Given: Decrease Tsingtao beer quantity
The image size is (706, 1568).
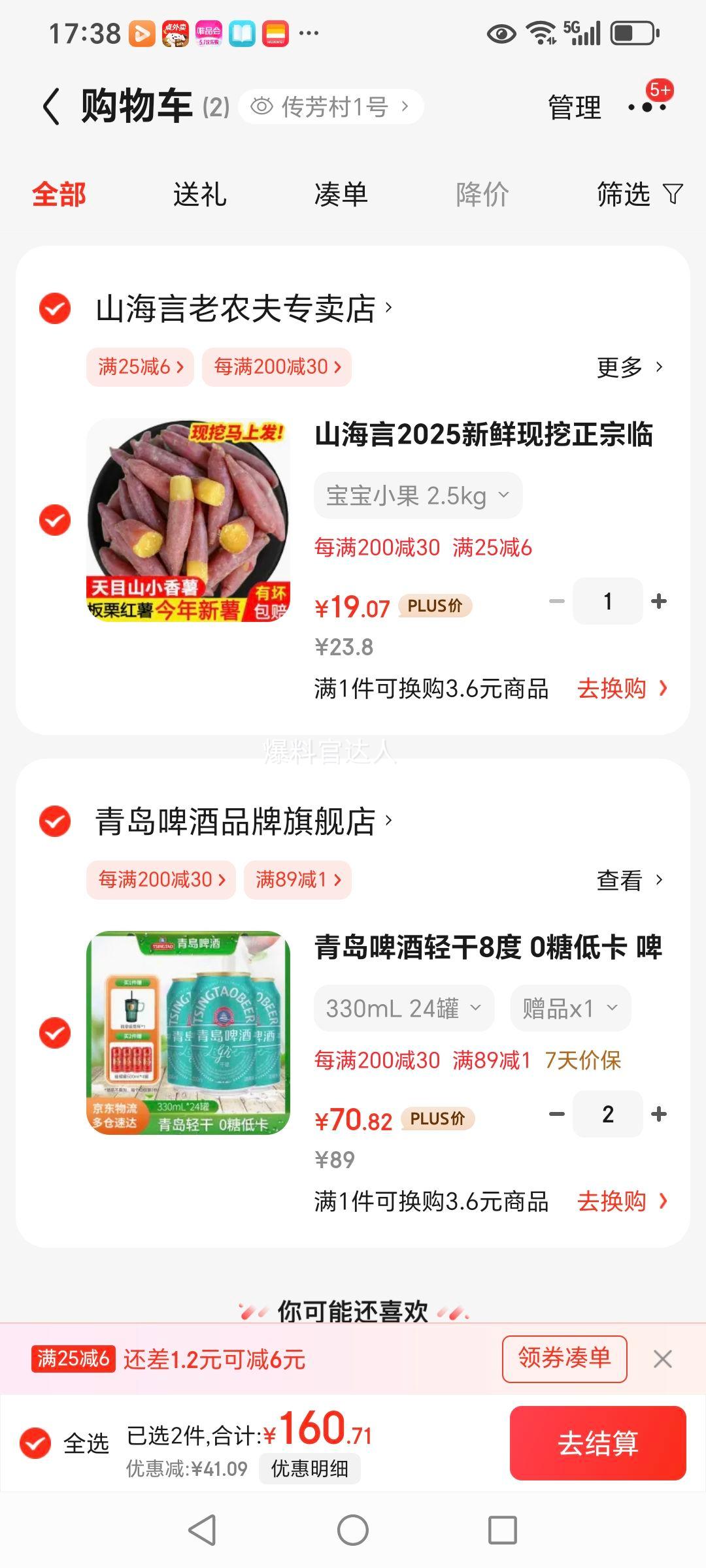Looking at the screenshot, I should [556, 1114].
